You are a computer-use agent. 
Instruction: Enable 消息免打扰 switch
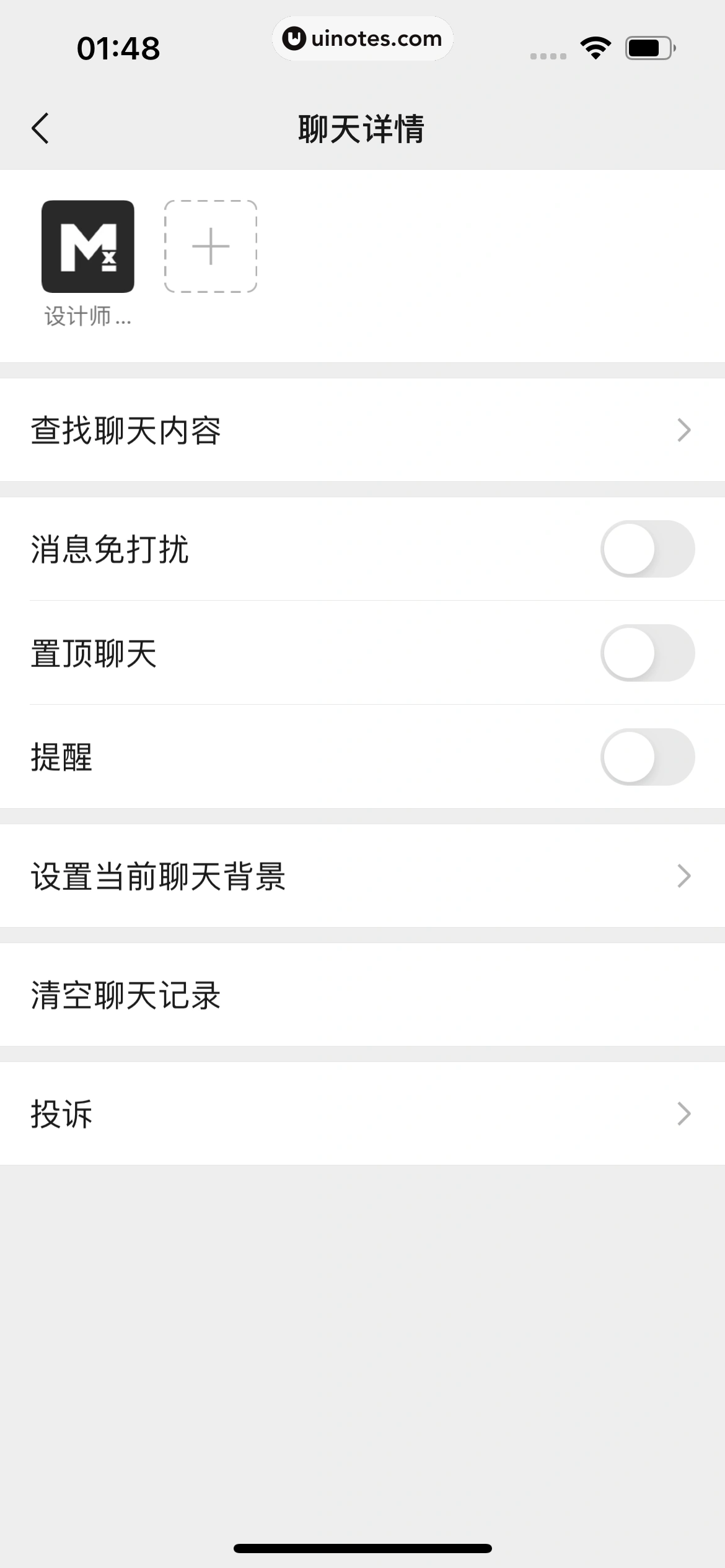(647, 549)
